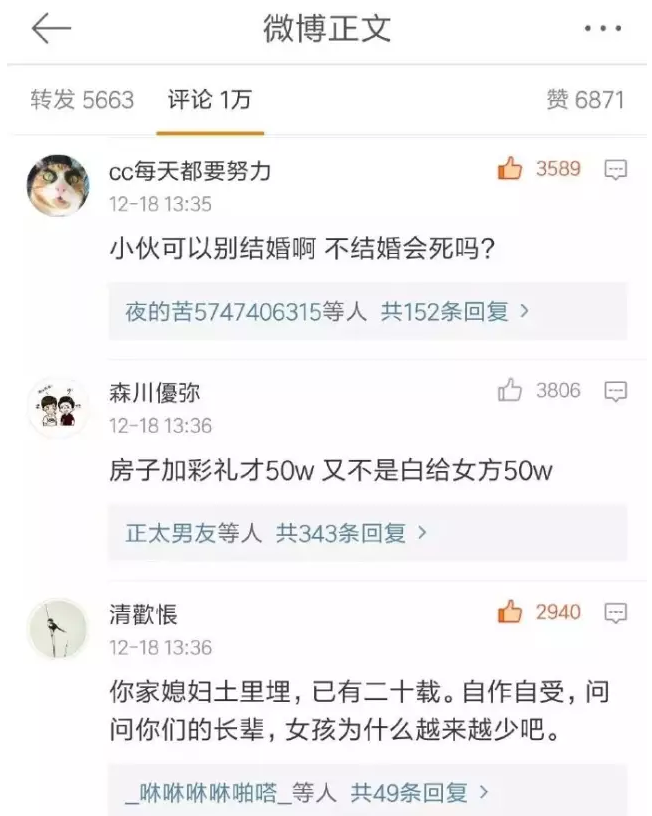The width and height of the screenshot is (652, 816).
Task: Reply to 清歡悵's comment
Action: click(x=617, y=612)
